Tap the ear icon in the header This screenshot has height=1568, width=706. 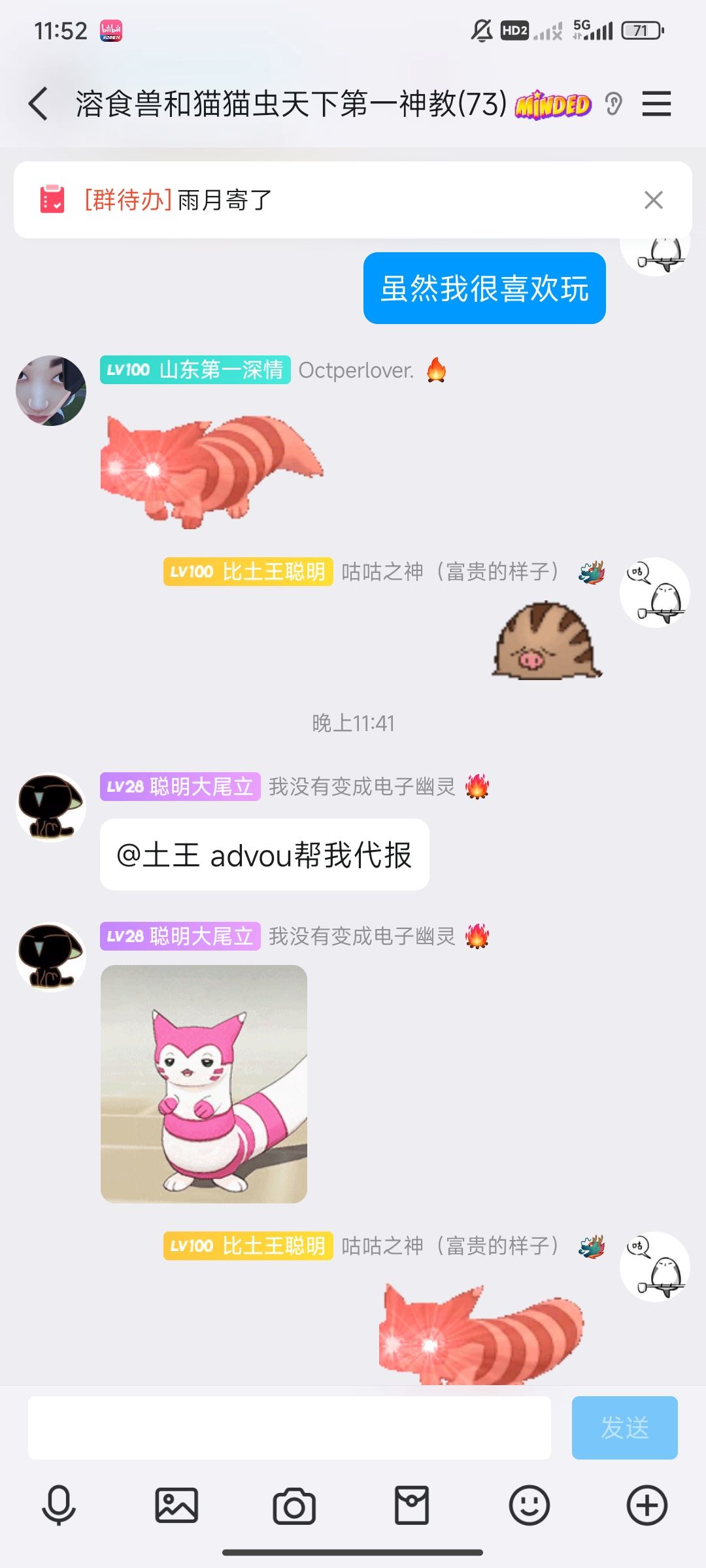click(613, 104)
